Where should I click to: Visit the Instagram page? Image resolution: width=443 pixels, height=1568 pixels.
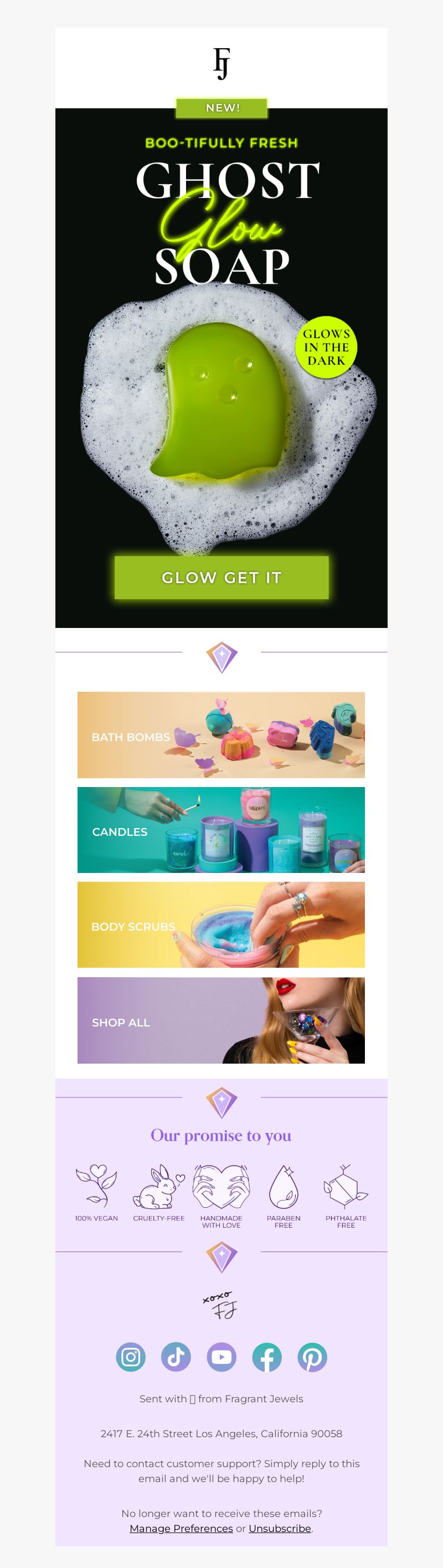[131, 1357]
